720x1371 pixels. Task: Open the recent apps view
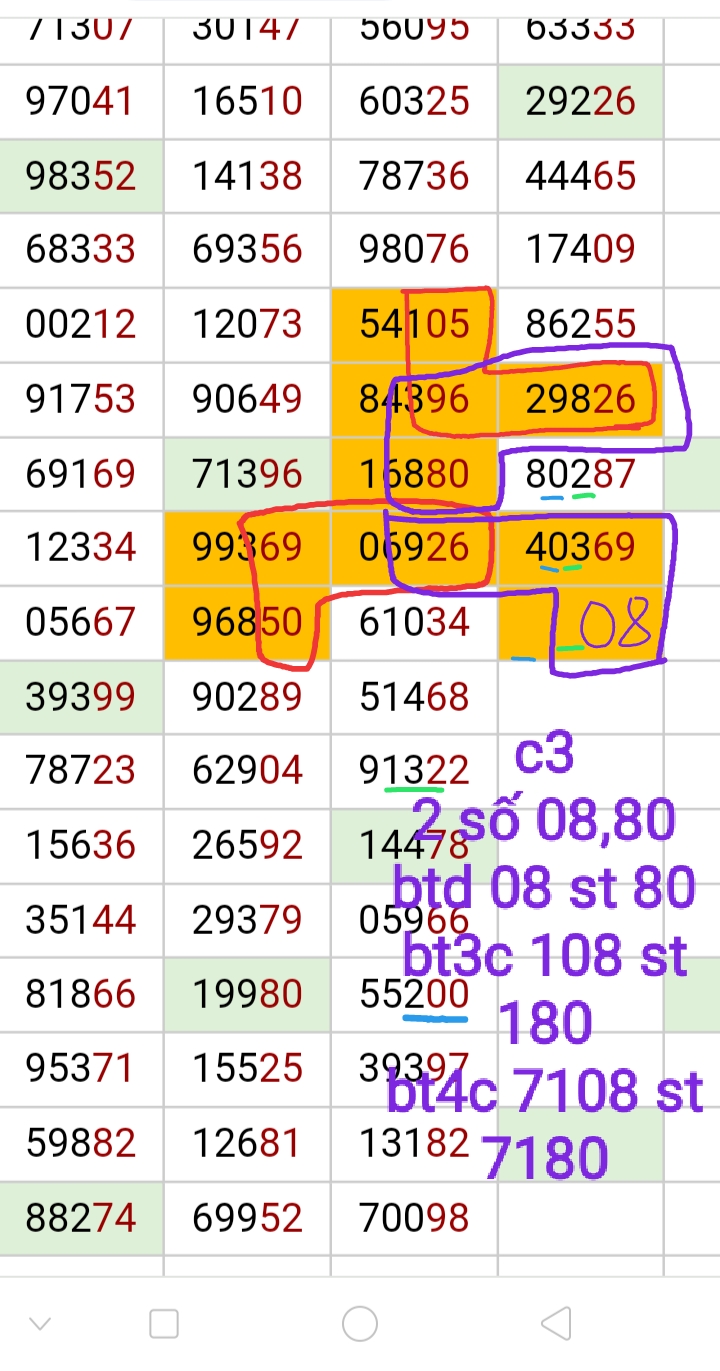point(164,1323)
